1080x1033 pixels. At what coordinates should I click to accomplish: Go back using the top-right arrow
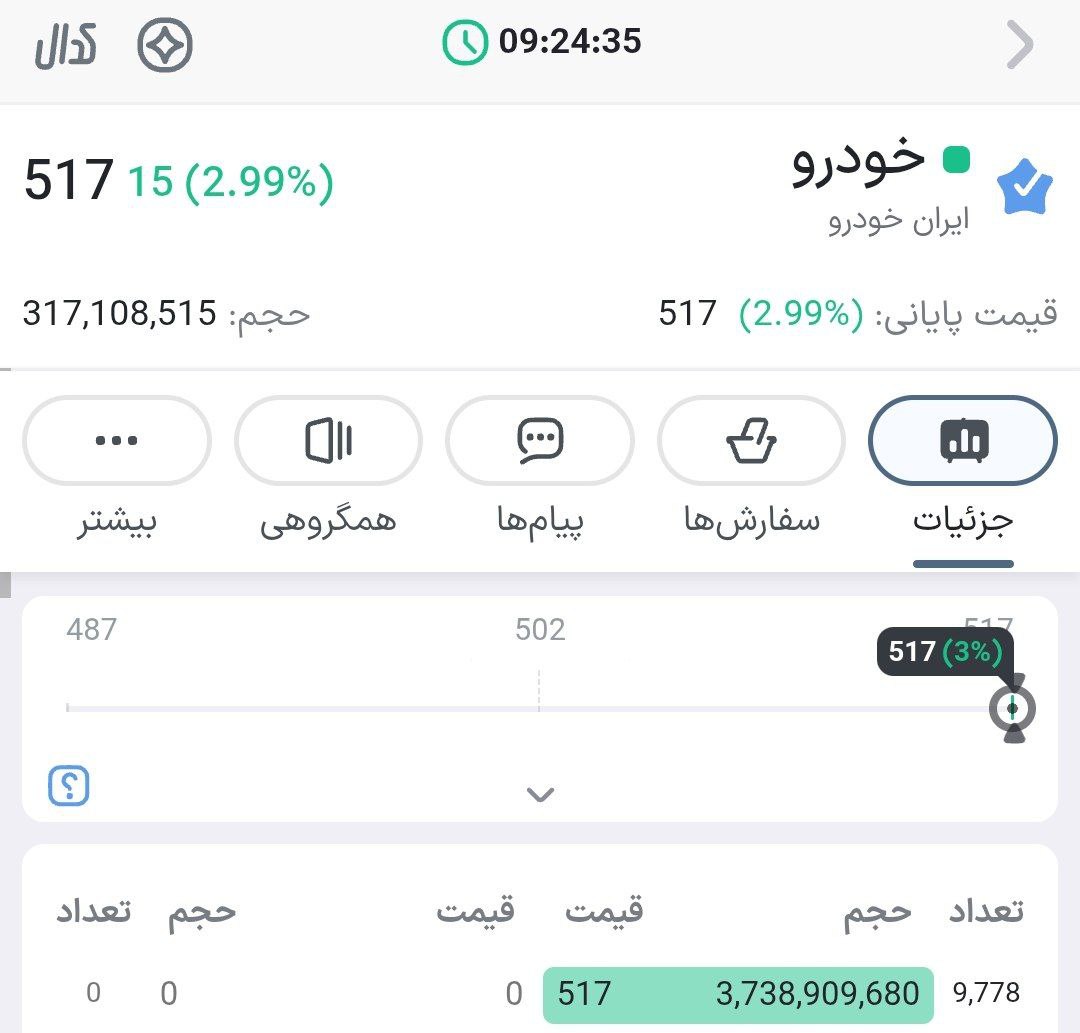tap(1020, 45)
